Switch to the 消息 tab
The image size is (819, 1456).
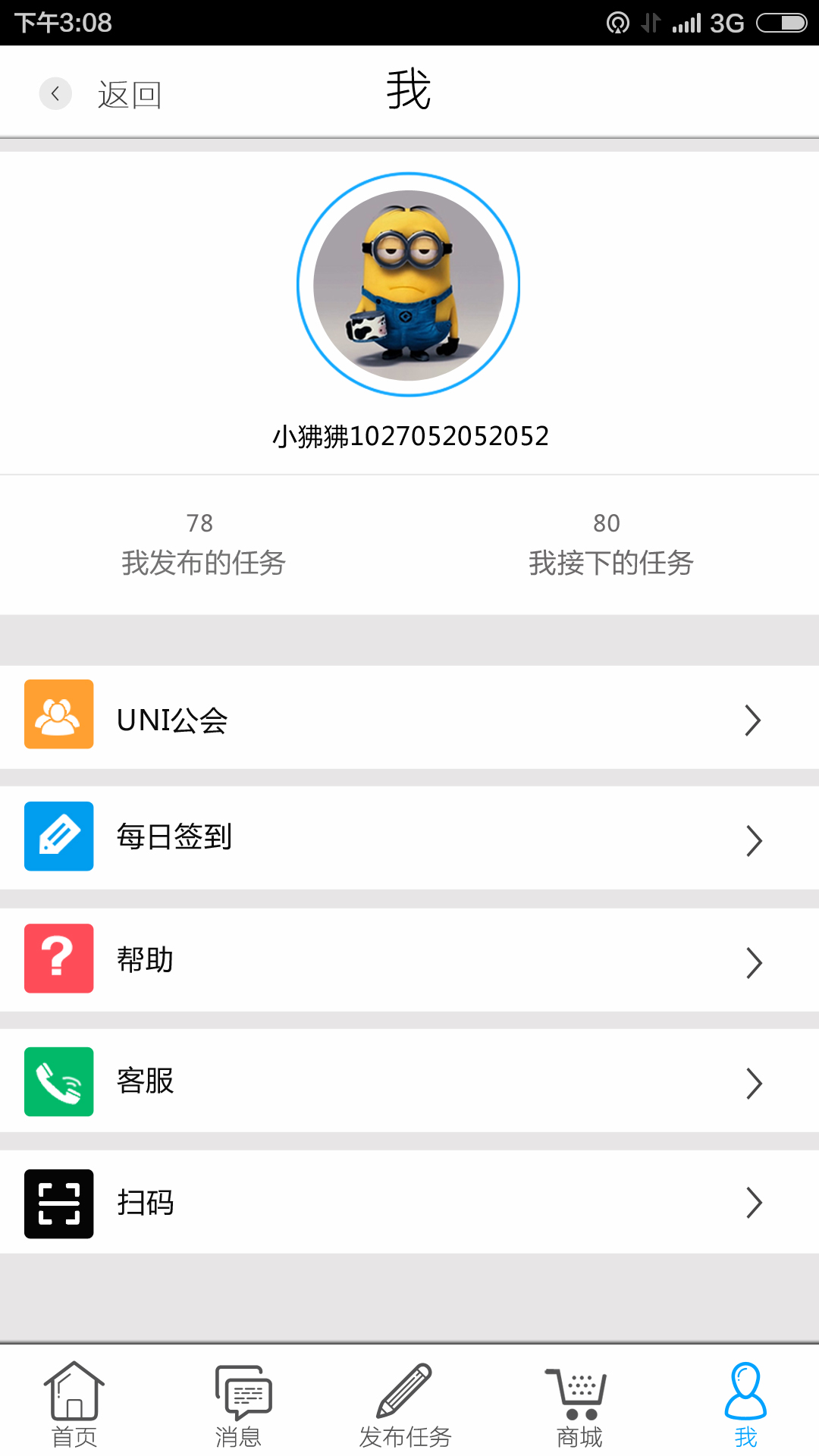[240, 1404]
